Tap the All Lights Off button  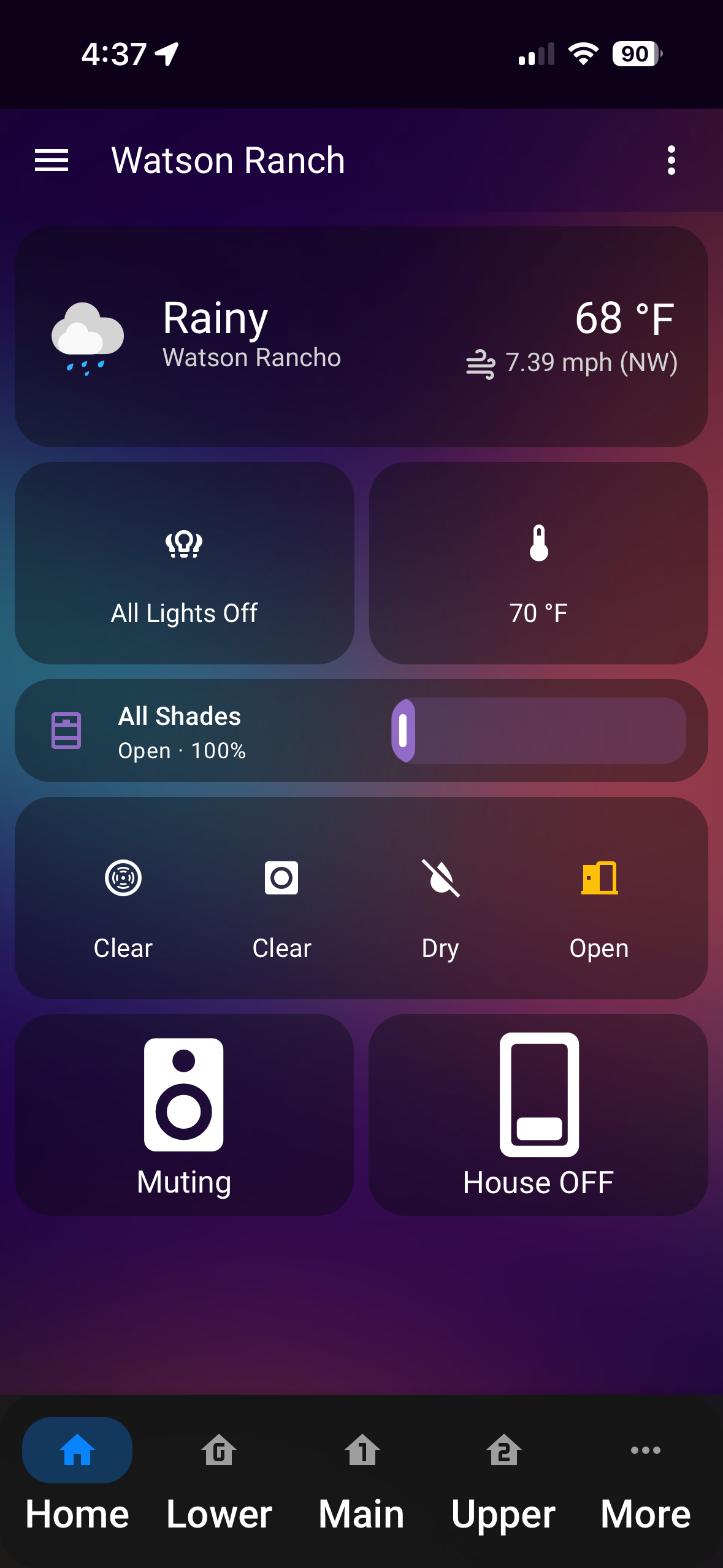184,563
